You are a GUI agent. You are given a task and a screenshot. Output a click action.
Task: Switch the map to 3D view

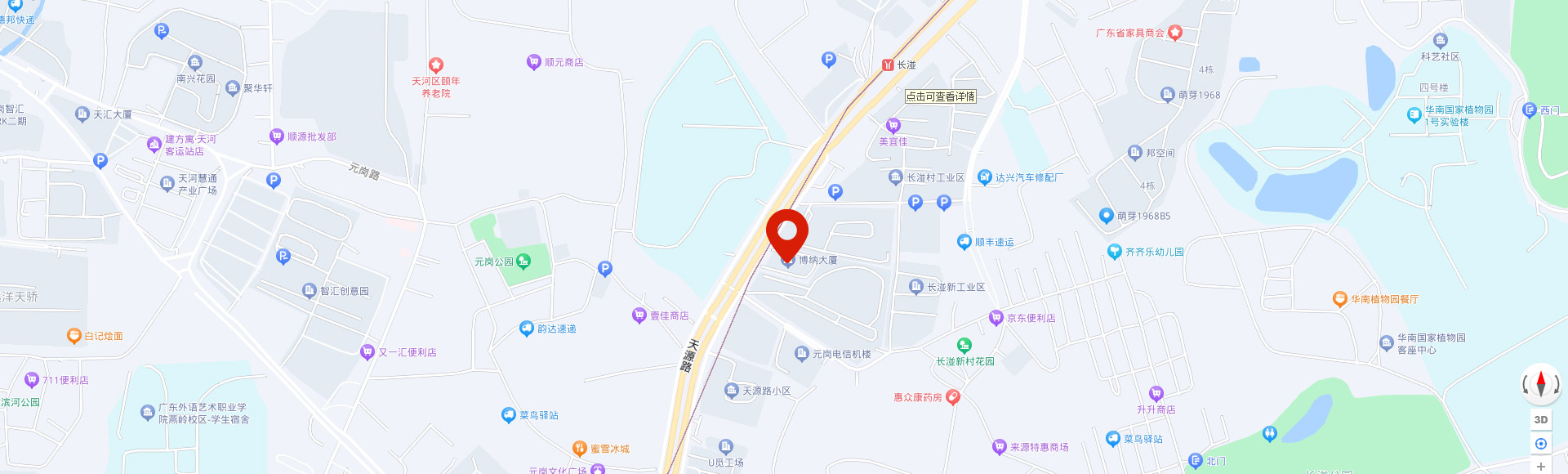coord(1541,420)
